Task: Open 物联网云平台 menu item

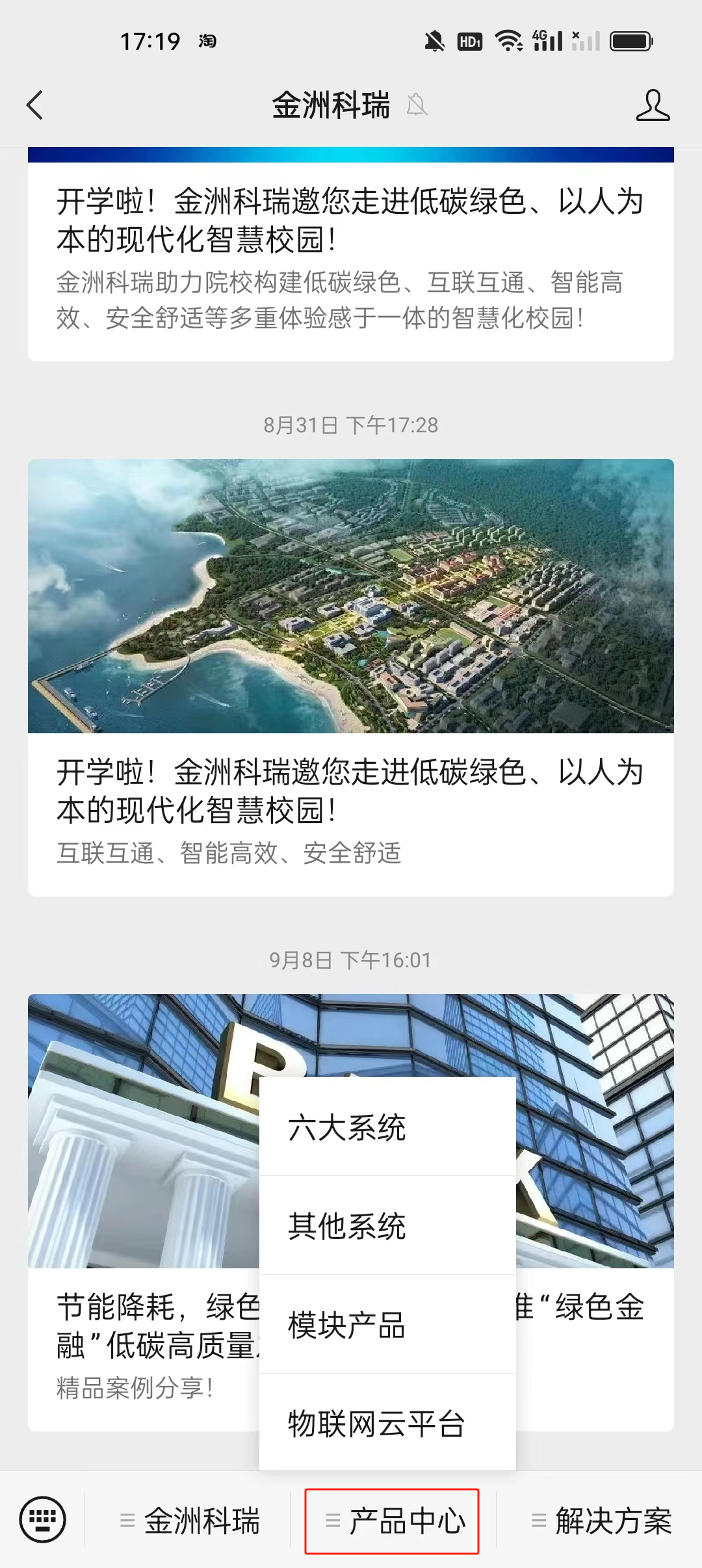Action: (387, 1424)
